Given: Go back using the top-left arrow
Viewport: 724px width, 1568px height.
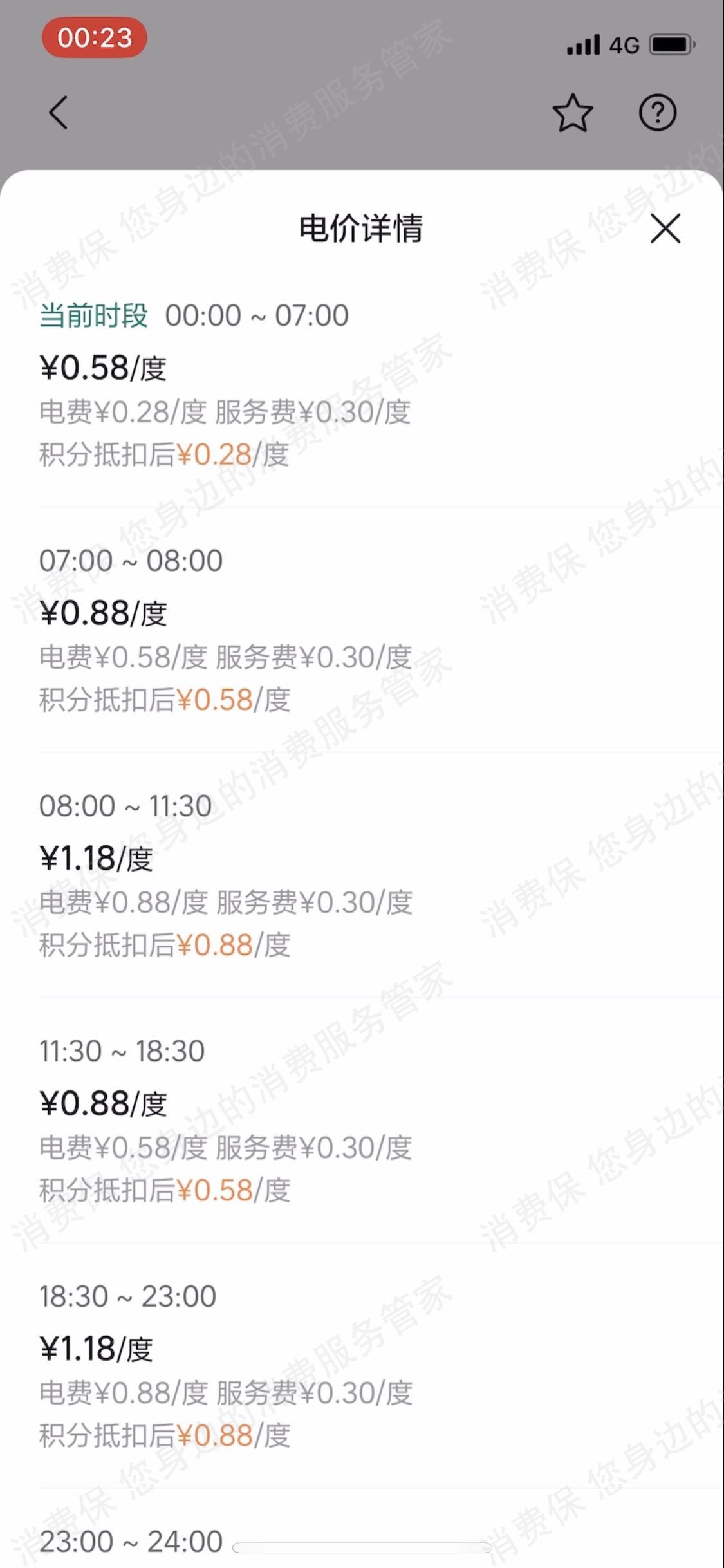Looking at the screenshot, I should [x=59, y=113].
